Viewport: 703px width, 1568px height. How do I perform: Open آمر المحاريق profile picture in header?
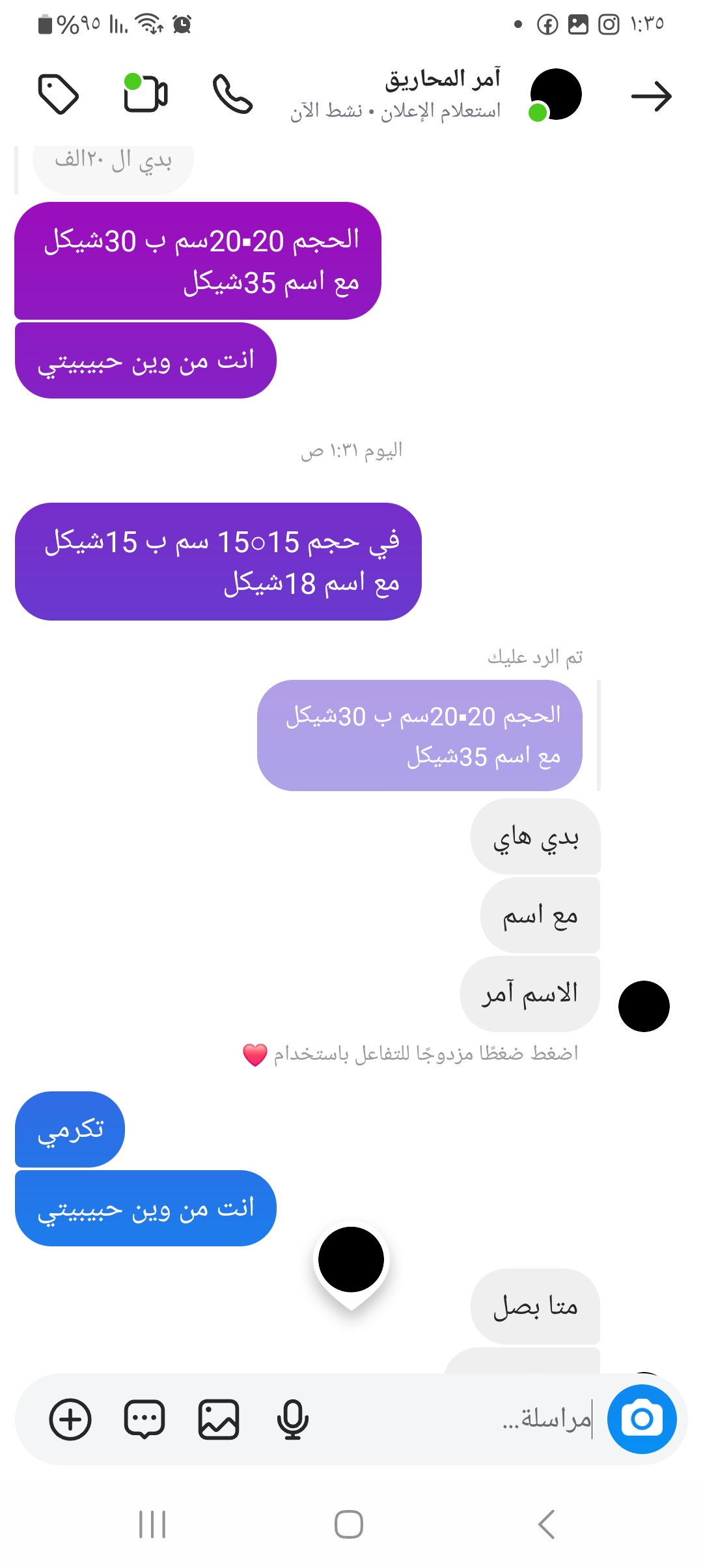[x=555, y=94]
